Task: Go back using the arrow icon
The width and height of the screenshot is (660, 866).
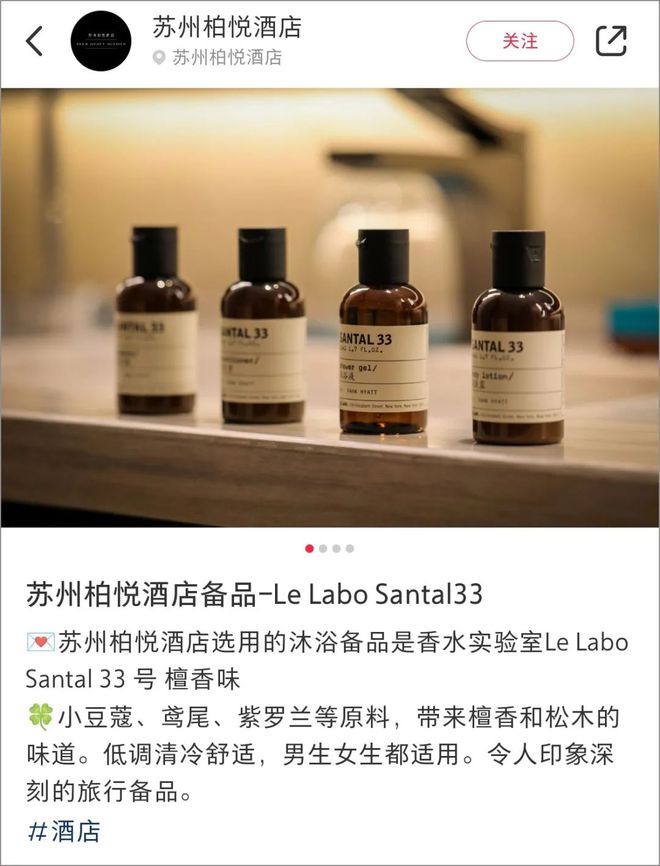Action: [x=36, y=41]
